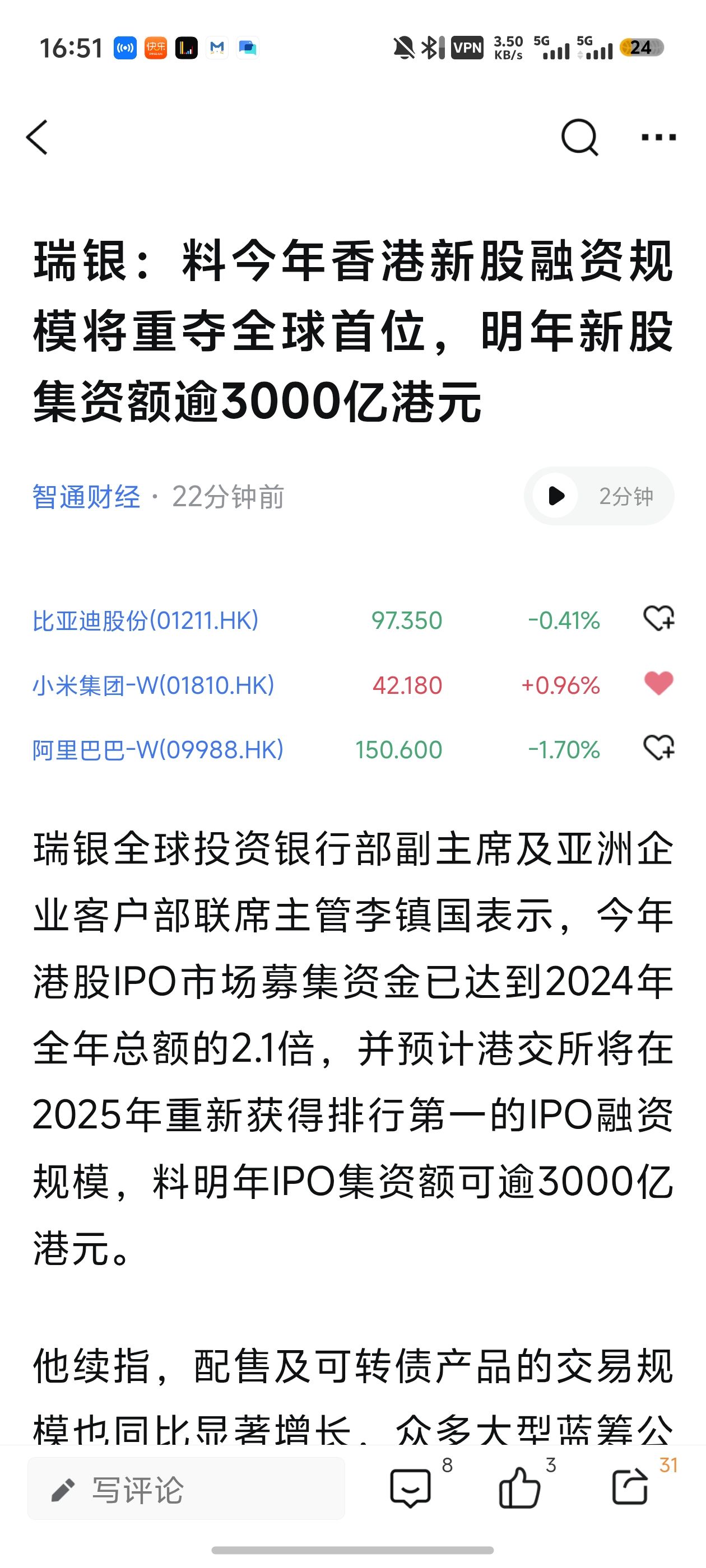Viewport: 706px width, 1568px height.
Task: Tap the 写评论 comment field
Action: point(186,1490)
